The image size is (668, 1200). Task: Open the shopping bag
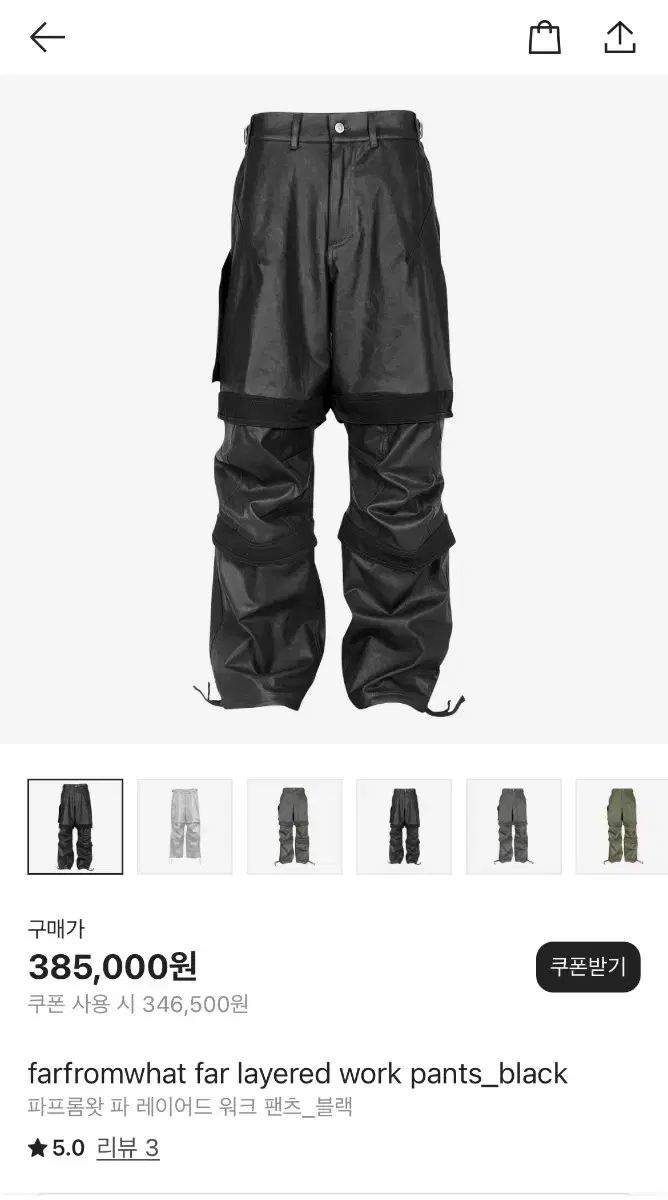point(544,38)
